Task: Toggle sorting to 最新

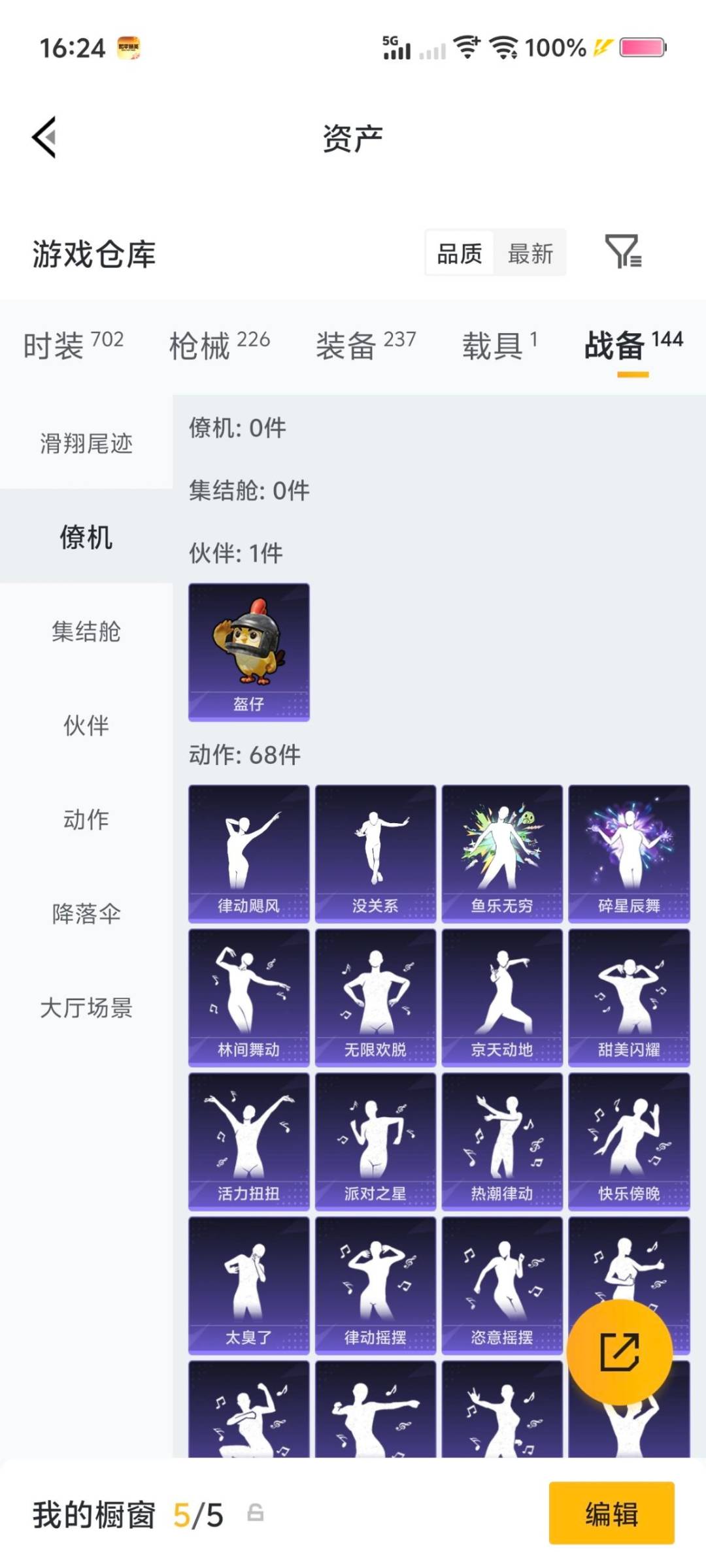Action: click(531, 254)
